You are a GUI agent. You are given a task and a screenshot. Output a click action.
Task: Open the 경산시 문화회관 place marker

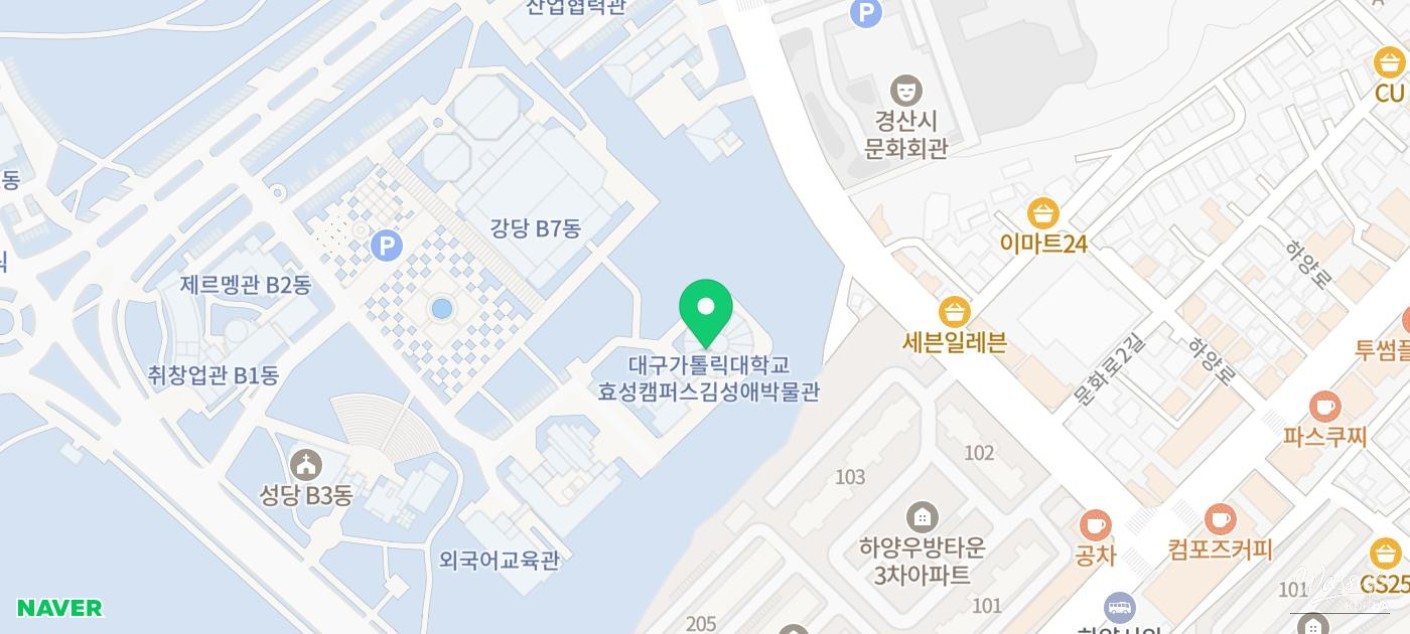click(906, 90)
